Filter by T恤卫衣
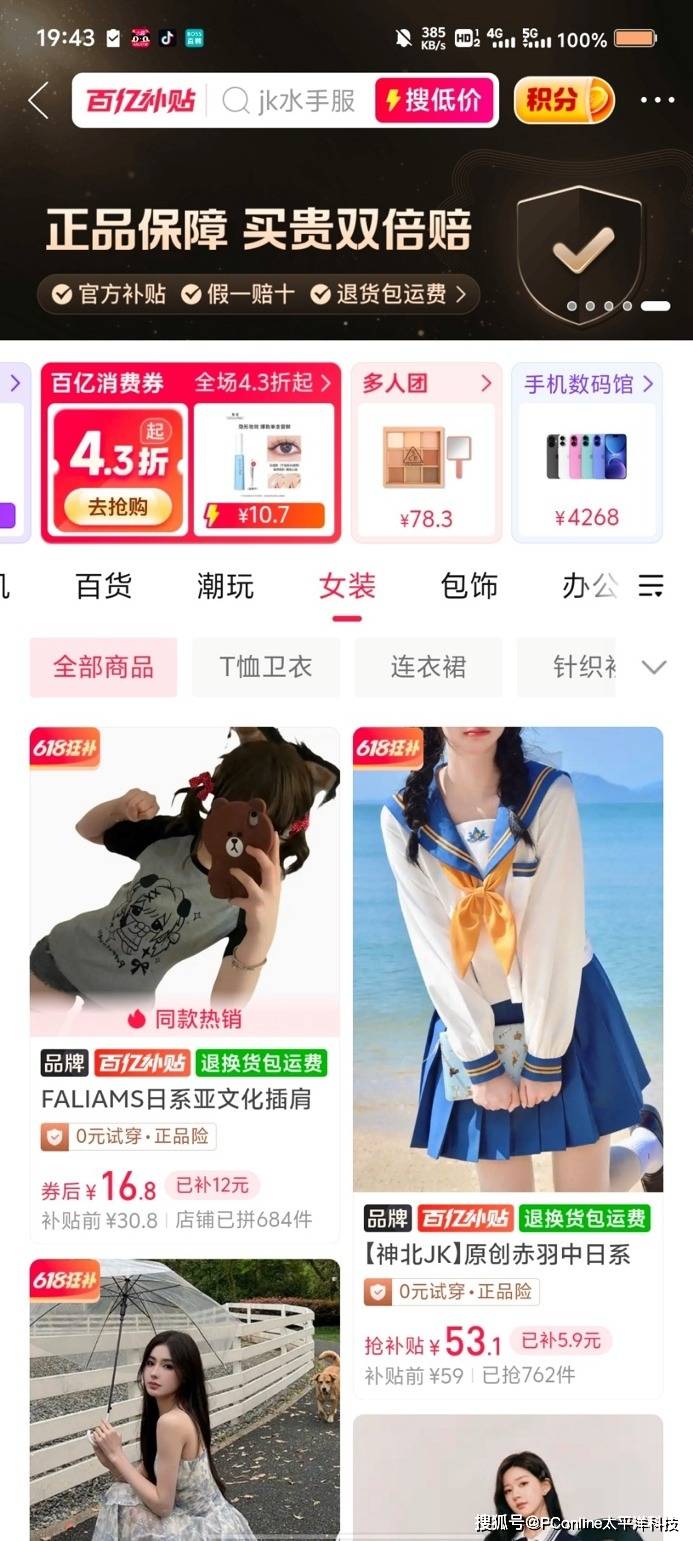The height and width of the screenshot is (1541, 693). [265, 667]
